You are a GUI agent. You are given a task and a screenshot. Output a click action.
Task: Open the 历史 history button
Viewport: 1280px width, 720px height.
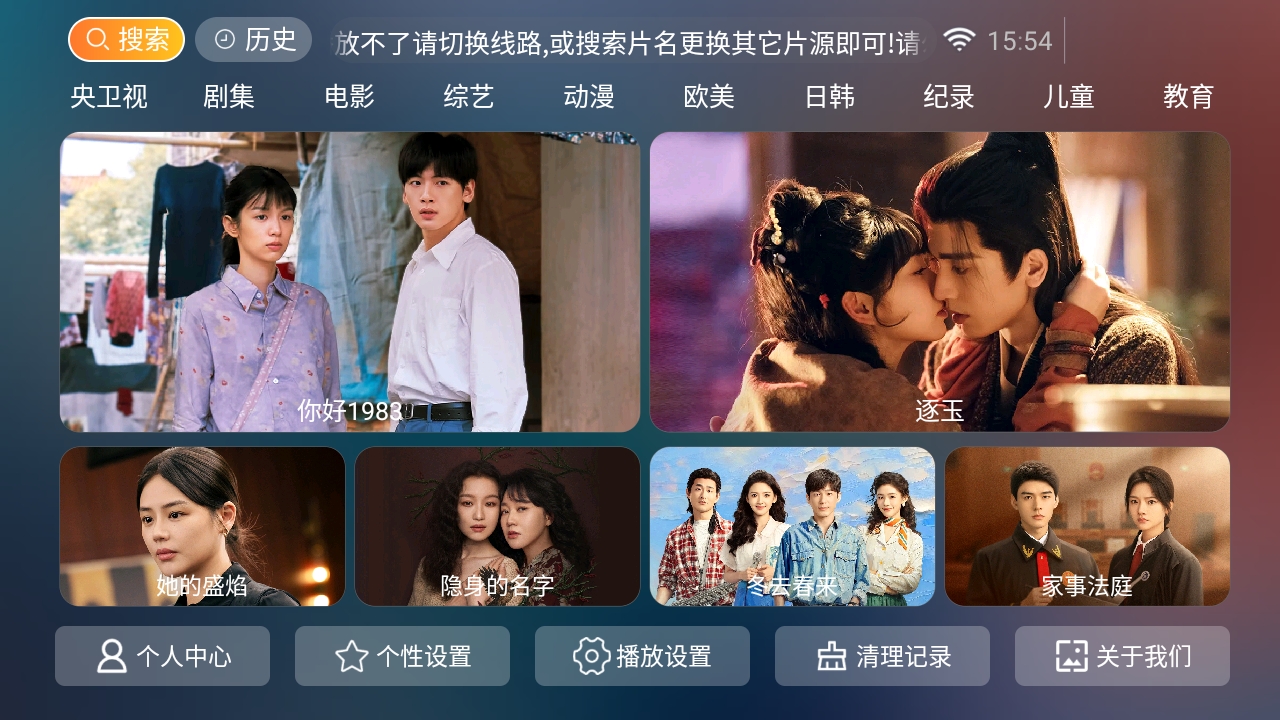point(254,40)
